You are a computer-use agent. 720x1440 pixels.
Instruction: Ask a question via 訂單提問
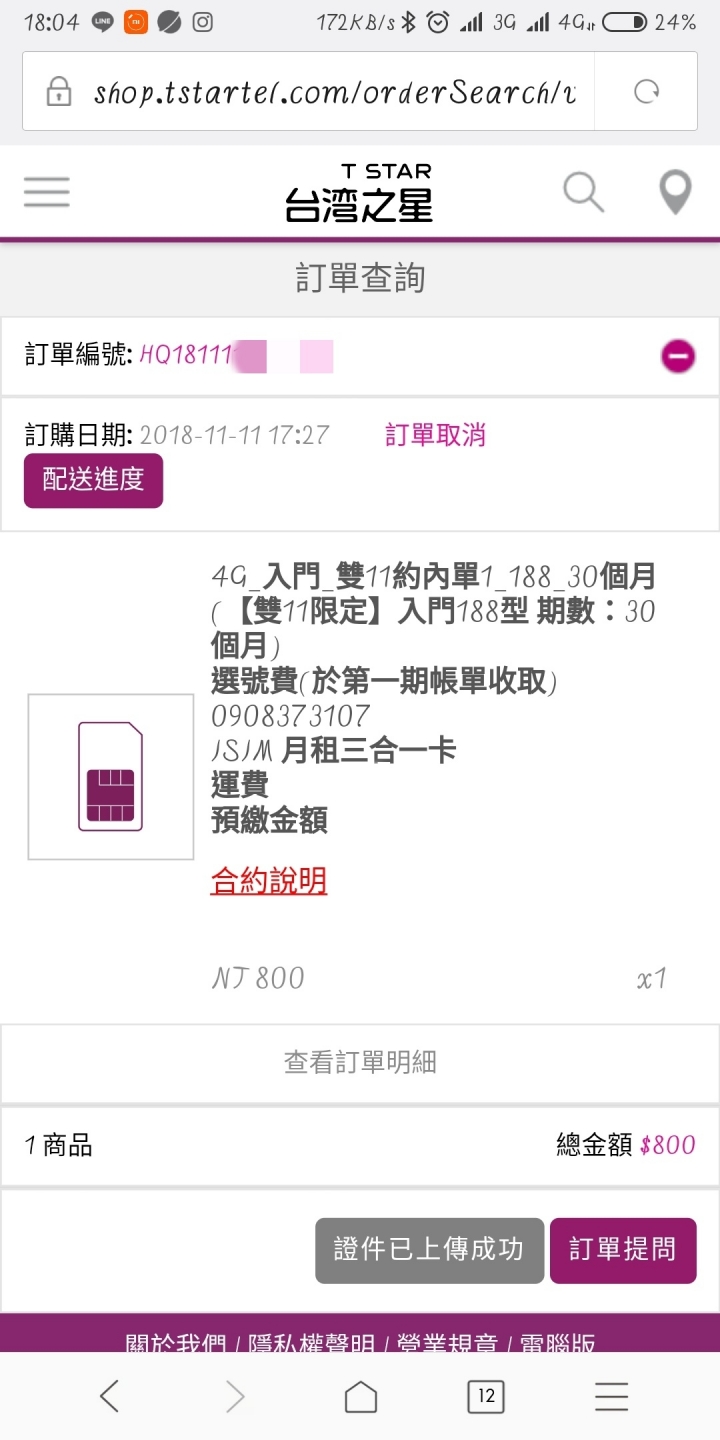pos(622,1250)
